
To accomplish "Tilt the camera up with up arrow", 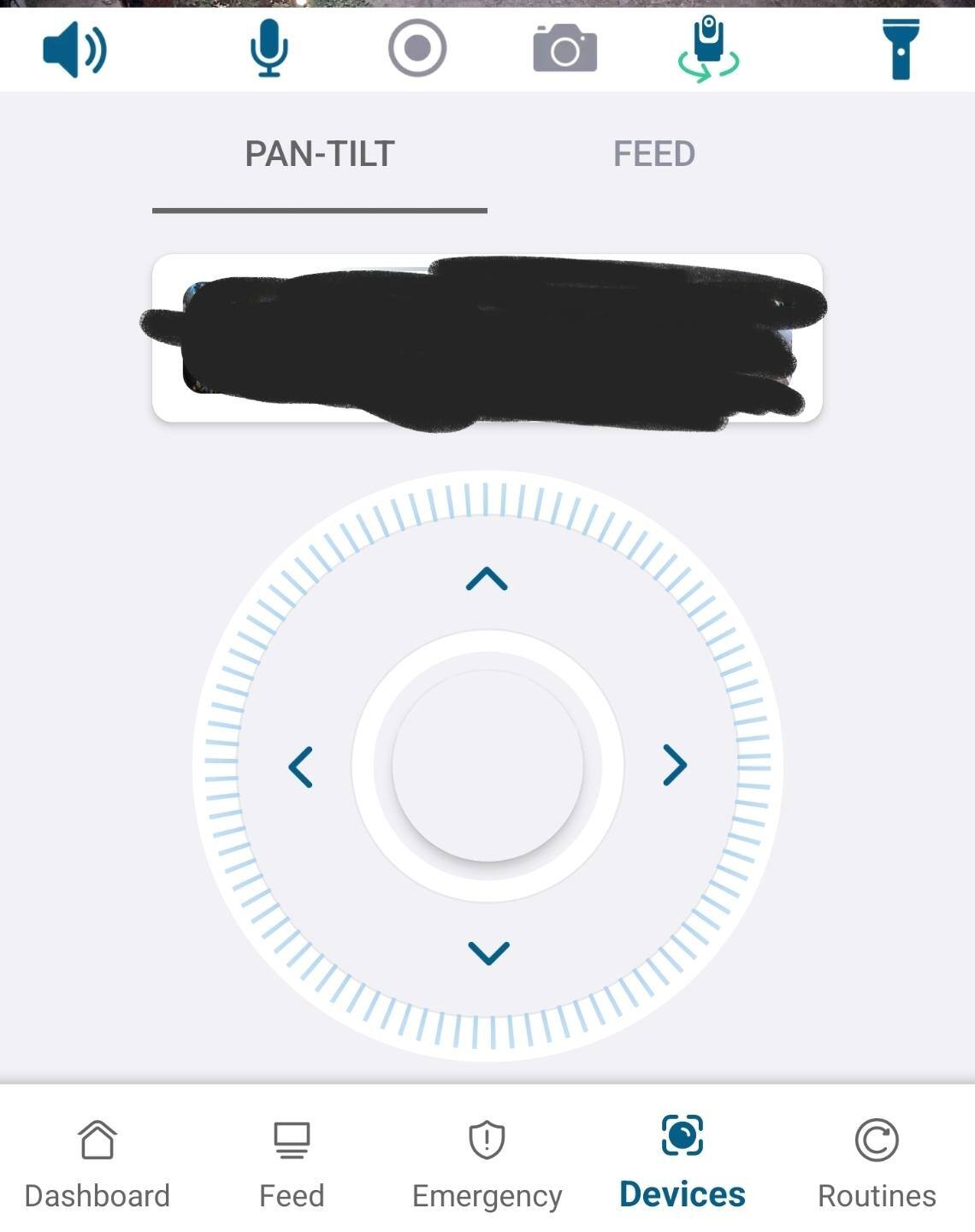I will tap(487, 580).
